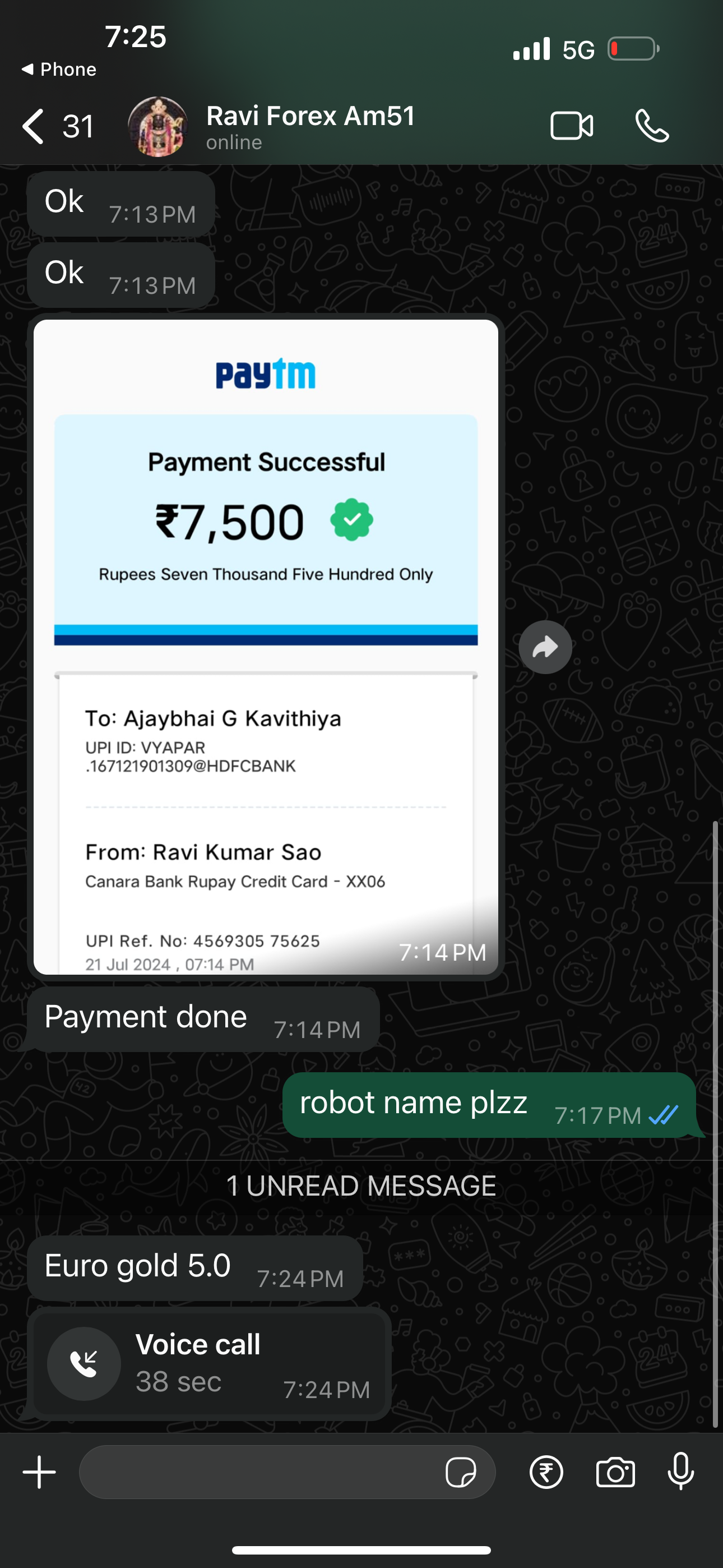Focus the message text field

[262, 1473]
